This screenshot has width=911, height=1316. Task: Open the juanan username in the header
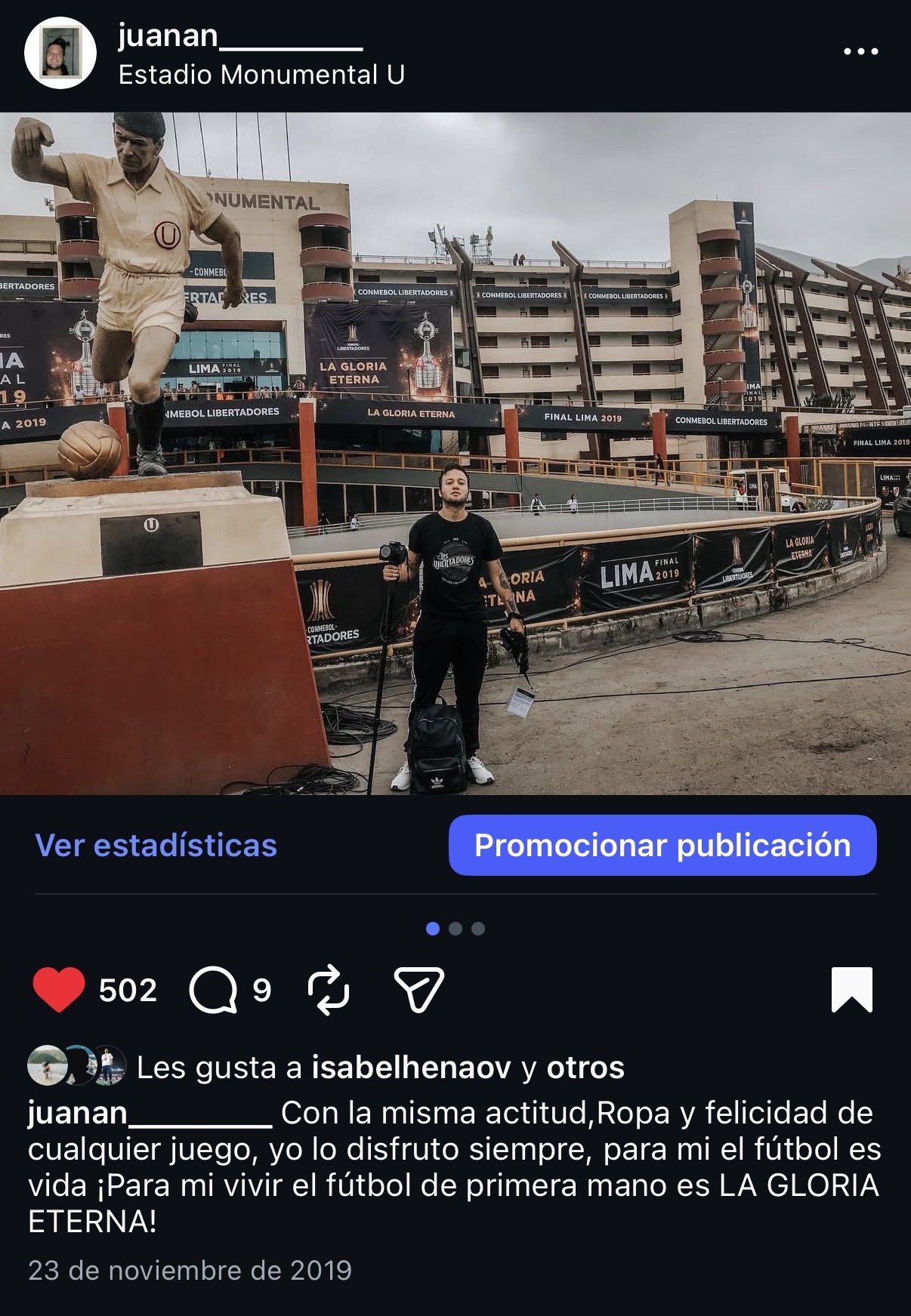(240, 35)
